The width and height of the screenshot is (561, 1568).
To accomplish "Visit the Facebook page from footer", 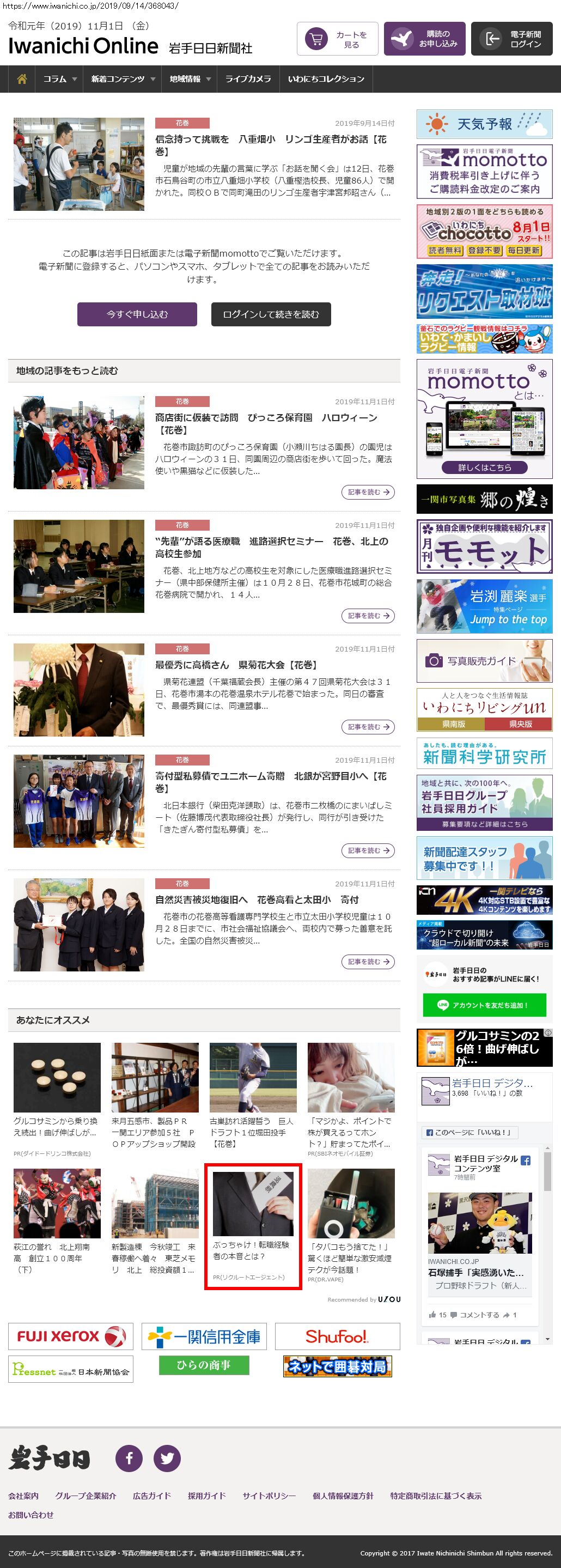I will [129, 1458].
